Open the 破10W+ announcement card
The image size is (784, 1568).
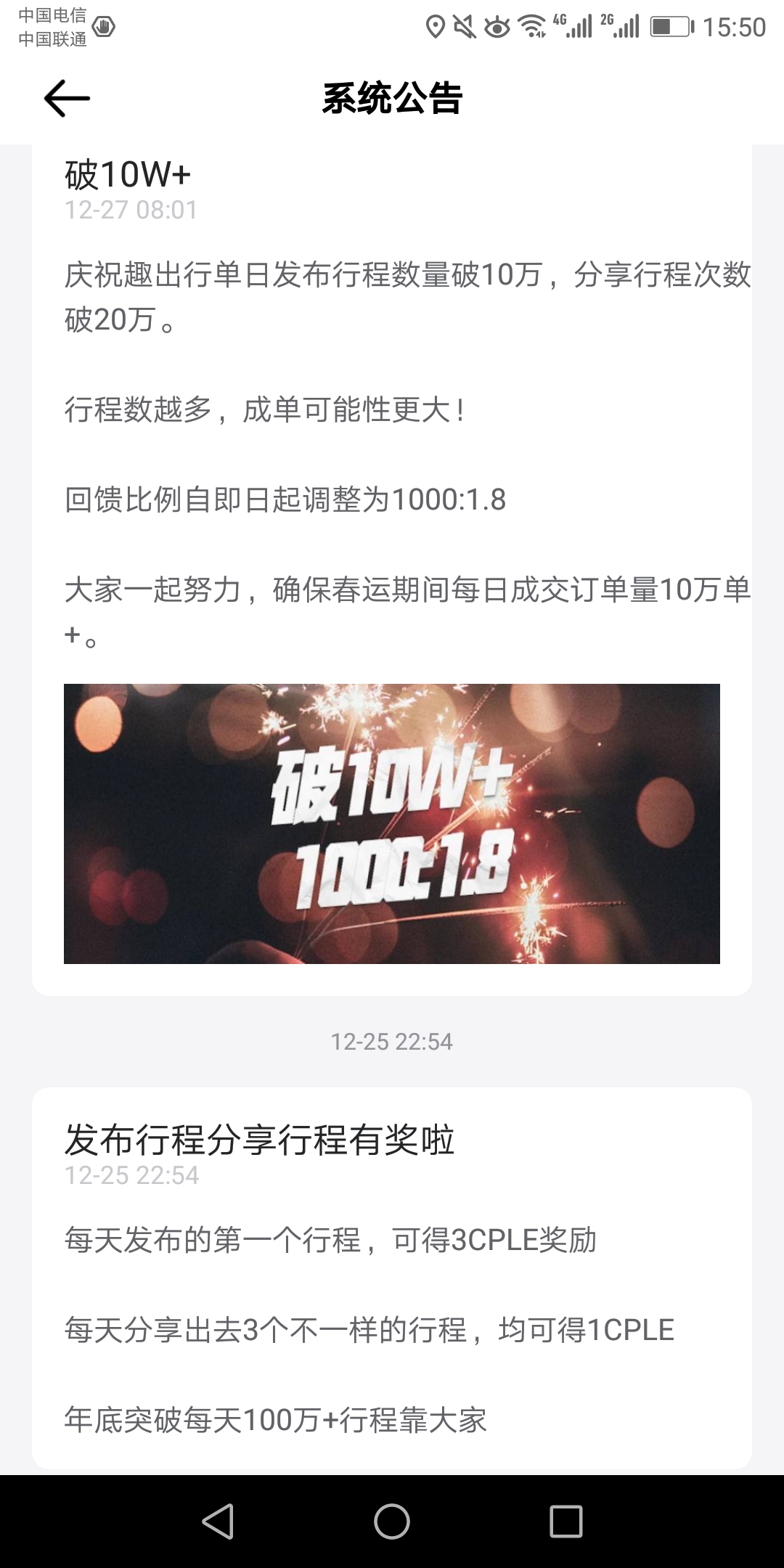tap(392, 508)
